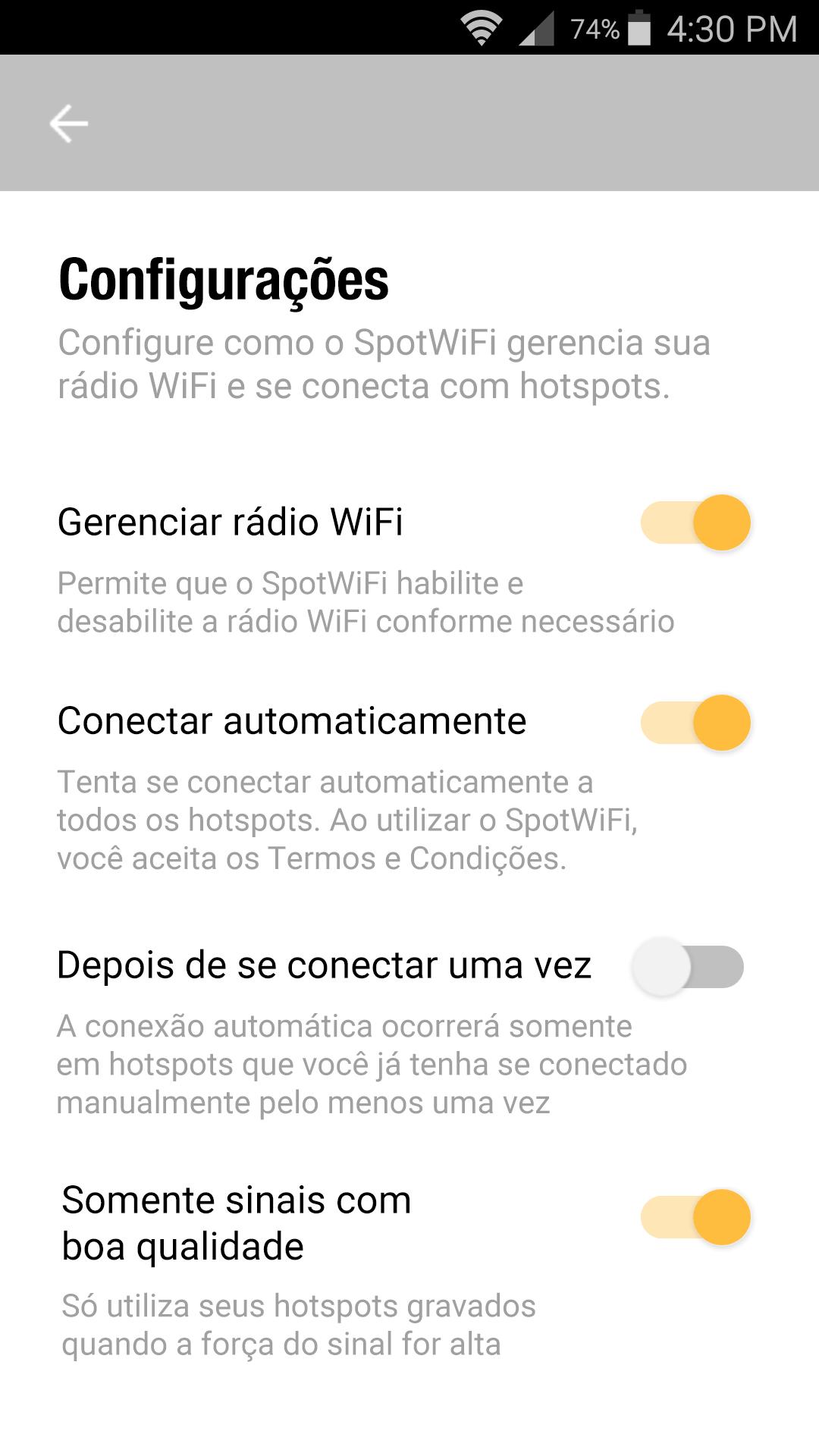
Task: Disable the Conectar automaticamente switch
Action: coord(695,723)
